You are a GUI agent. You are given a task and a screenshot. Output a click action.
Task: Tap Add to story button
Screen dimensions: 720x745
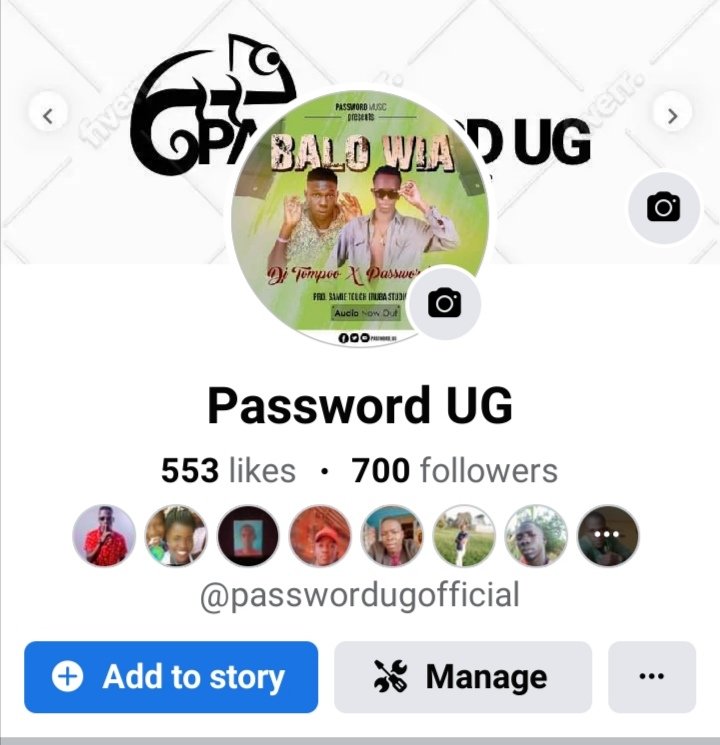click(171, 677)
